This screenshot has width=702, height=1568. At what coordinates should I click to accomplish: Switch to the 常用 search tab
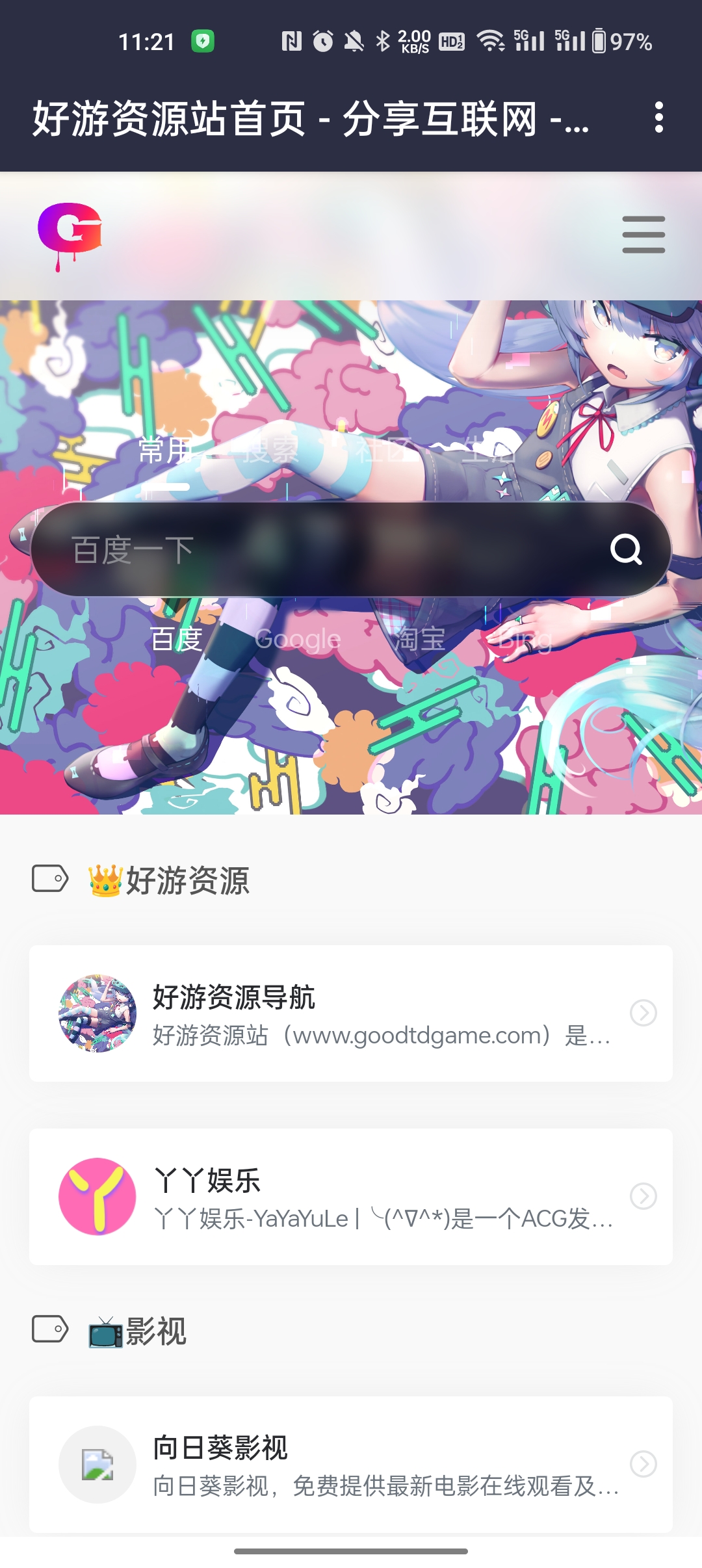click(166, 451)
